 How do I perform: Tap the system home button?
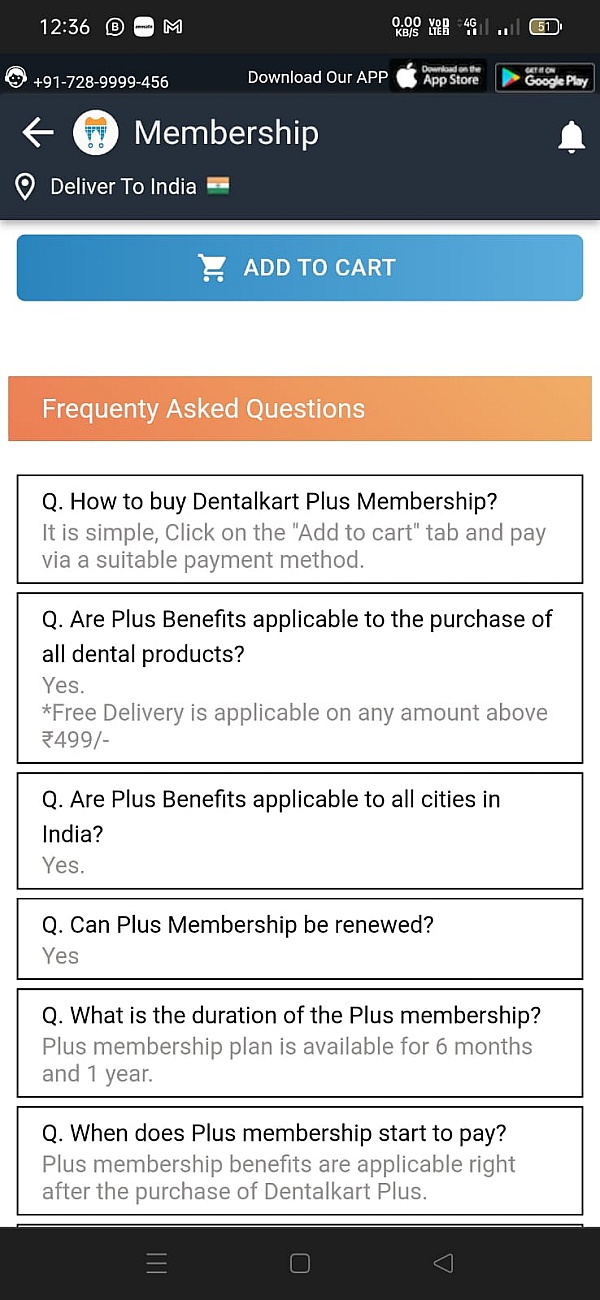tap(300, 1263)
